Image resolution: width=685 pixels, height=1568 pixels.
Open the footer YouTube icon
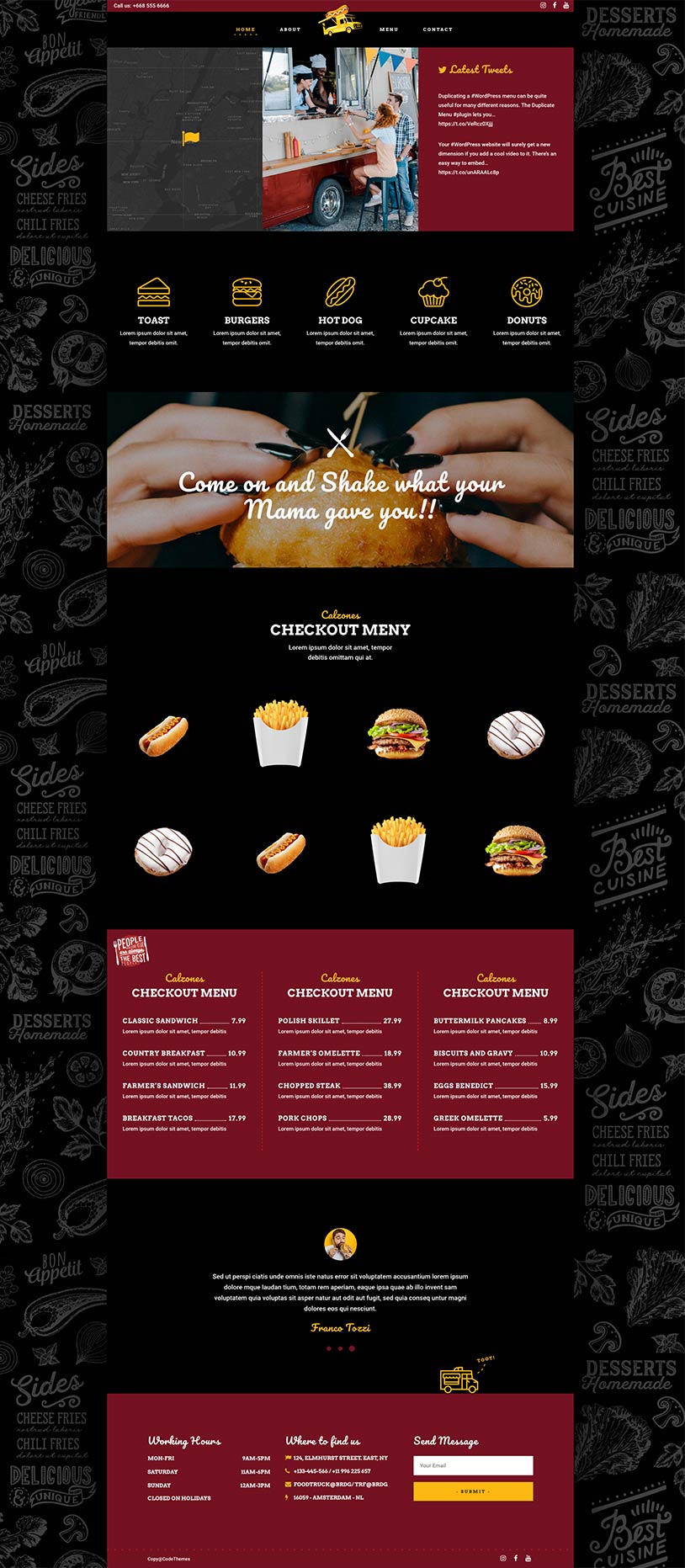(528, 1558)
